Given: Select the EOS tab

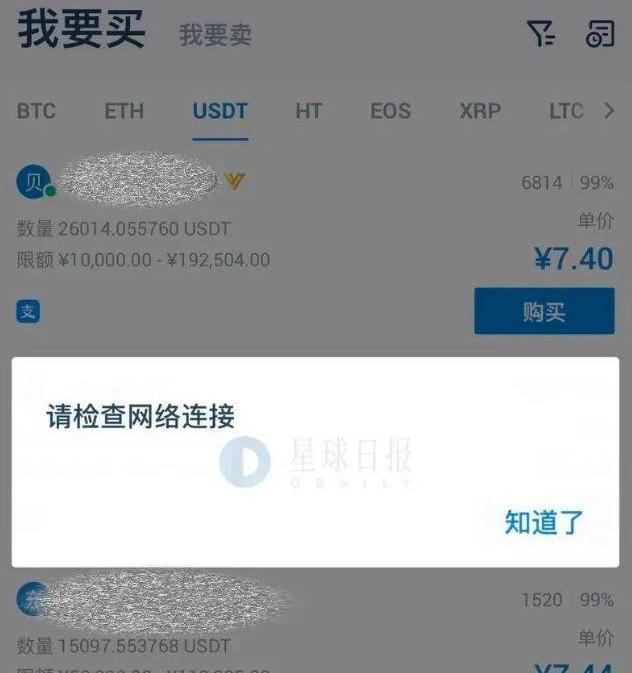Looking at the screenshot, I should pos(390,111).
